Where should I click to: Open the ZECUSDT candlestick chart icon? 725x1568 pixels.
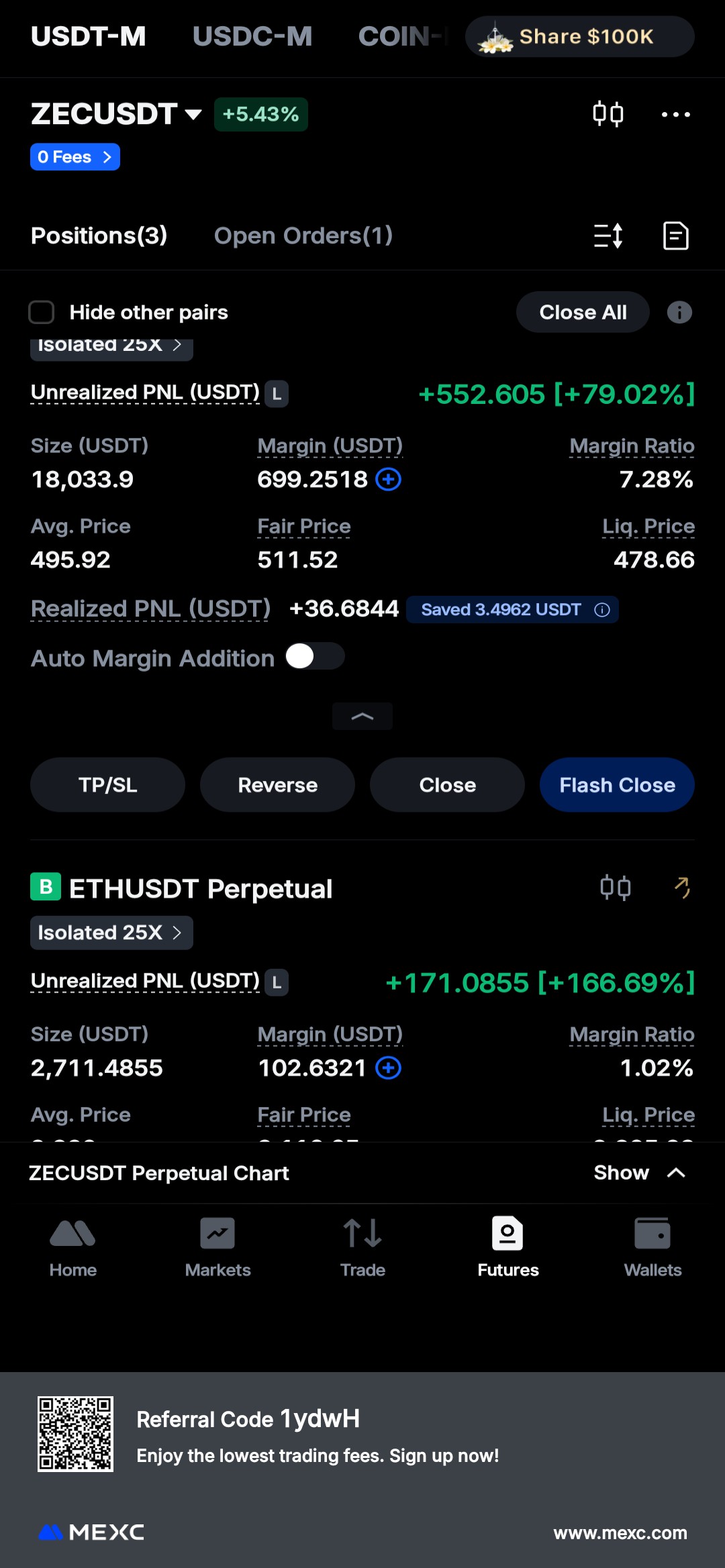point(608,114)
